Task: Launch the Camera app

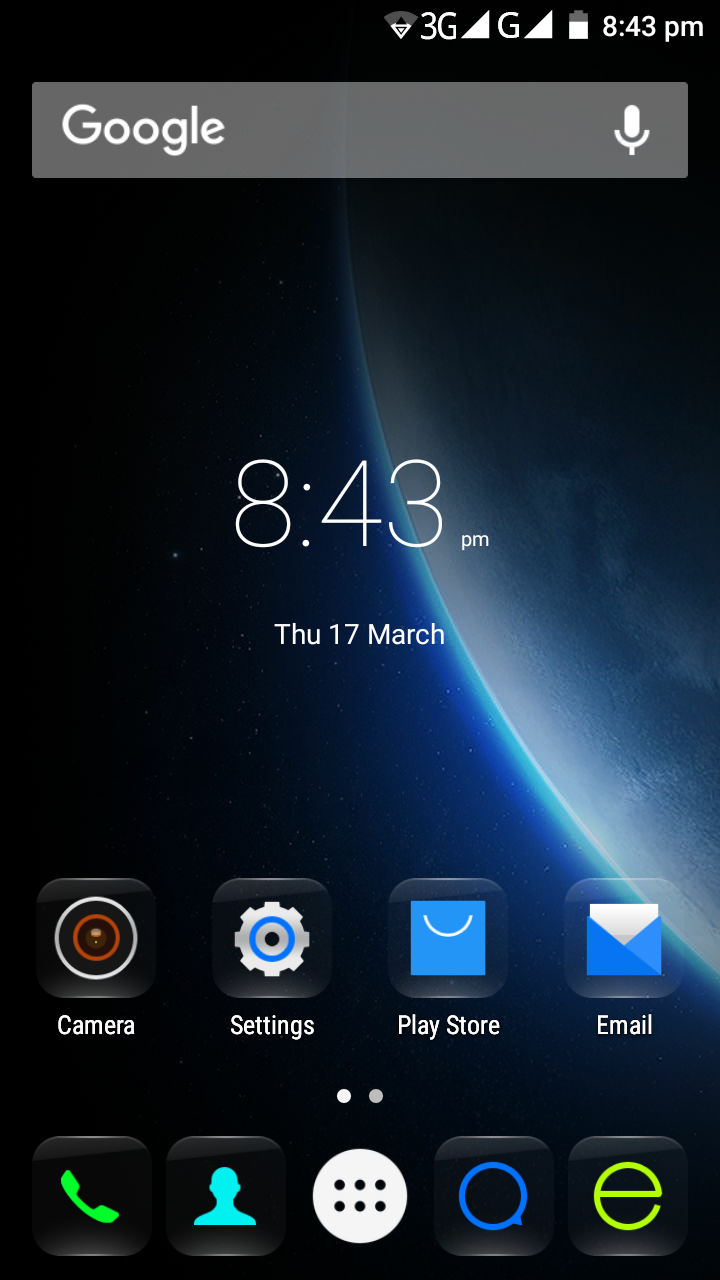Action: tap(96, 938)
